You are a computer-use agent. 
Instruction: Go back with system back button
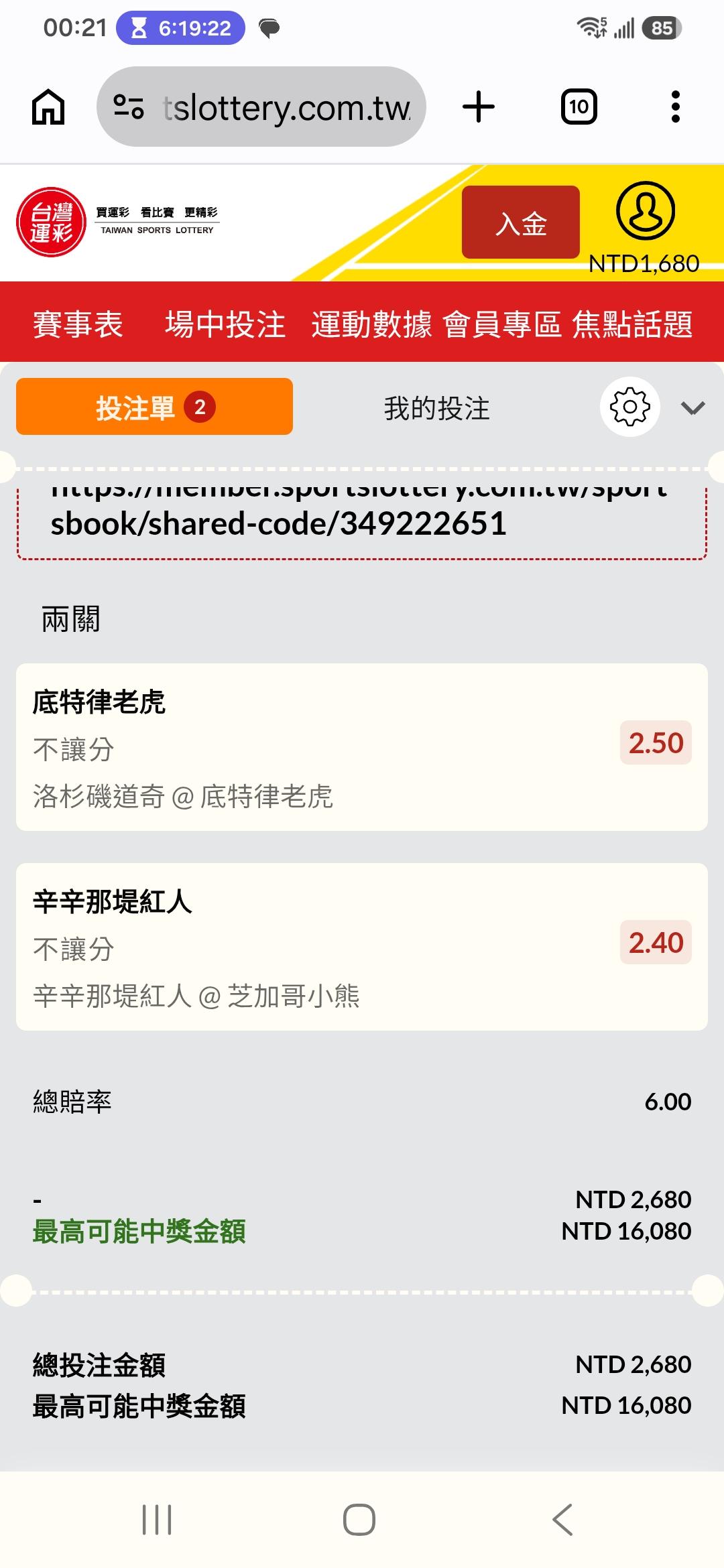click(563, 1520)
